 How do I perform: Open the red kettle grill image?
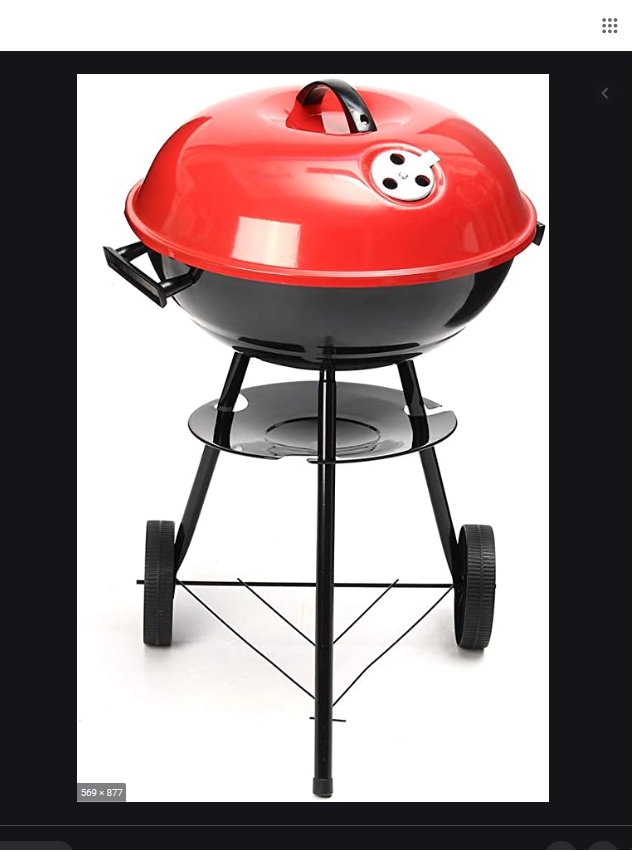[x=313, y=437]
